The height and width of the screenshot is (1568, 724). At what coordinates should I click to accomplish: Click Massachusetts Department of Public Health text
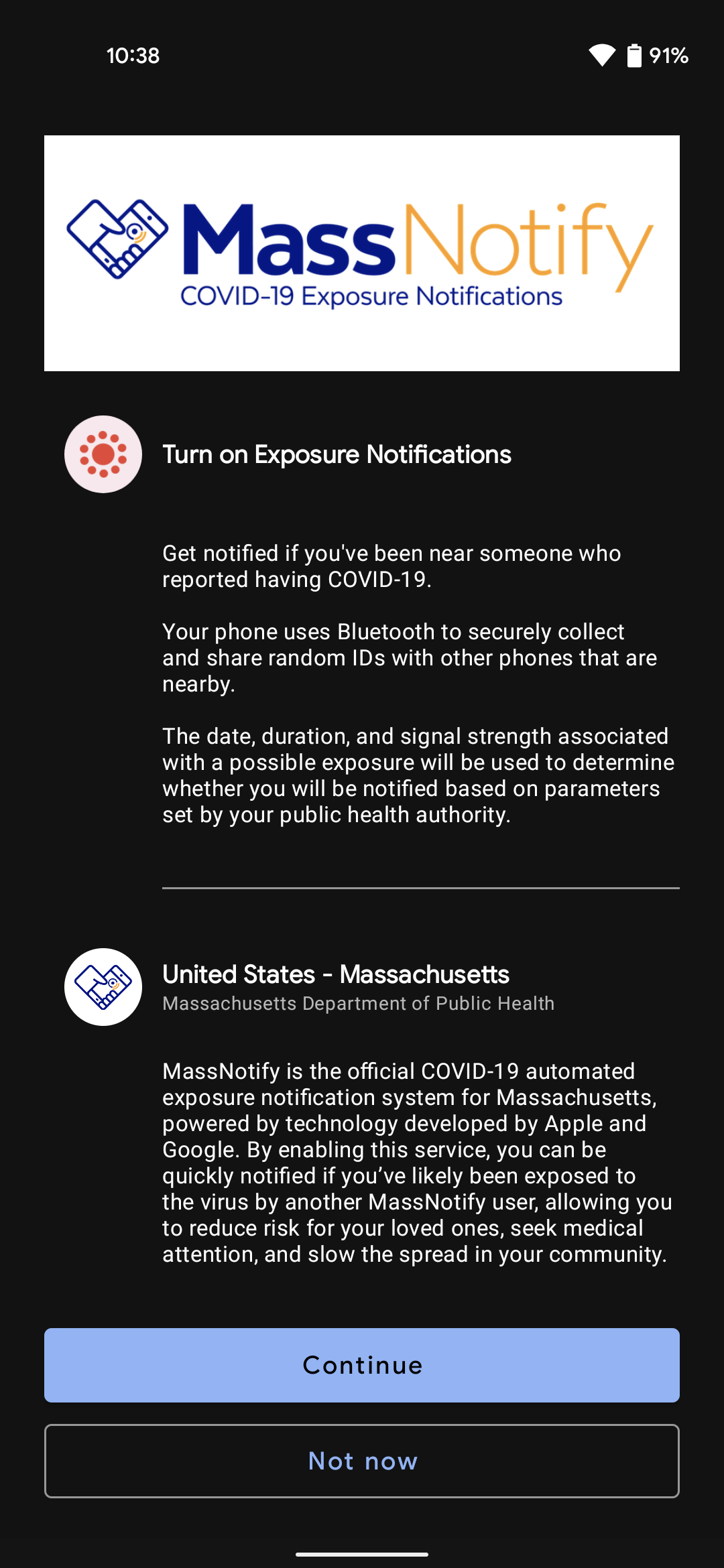coord(358,1004)
